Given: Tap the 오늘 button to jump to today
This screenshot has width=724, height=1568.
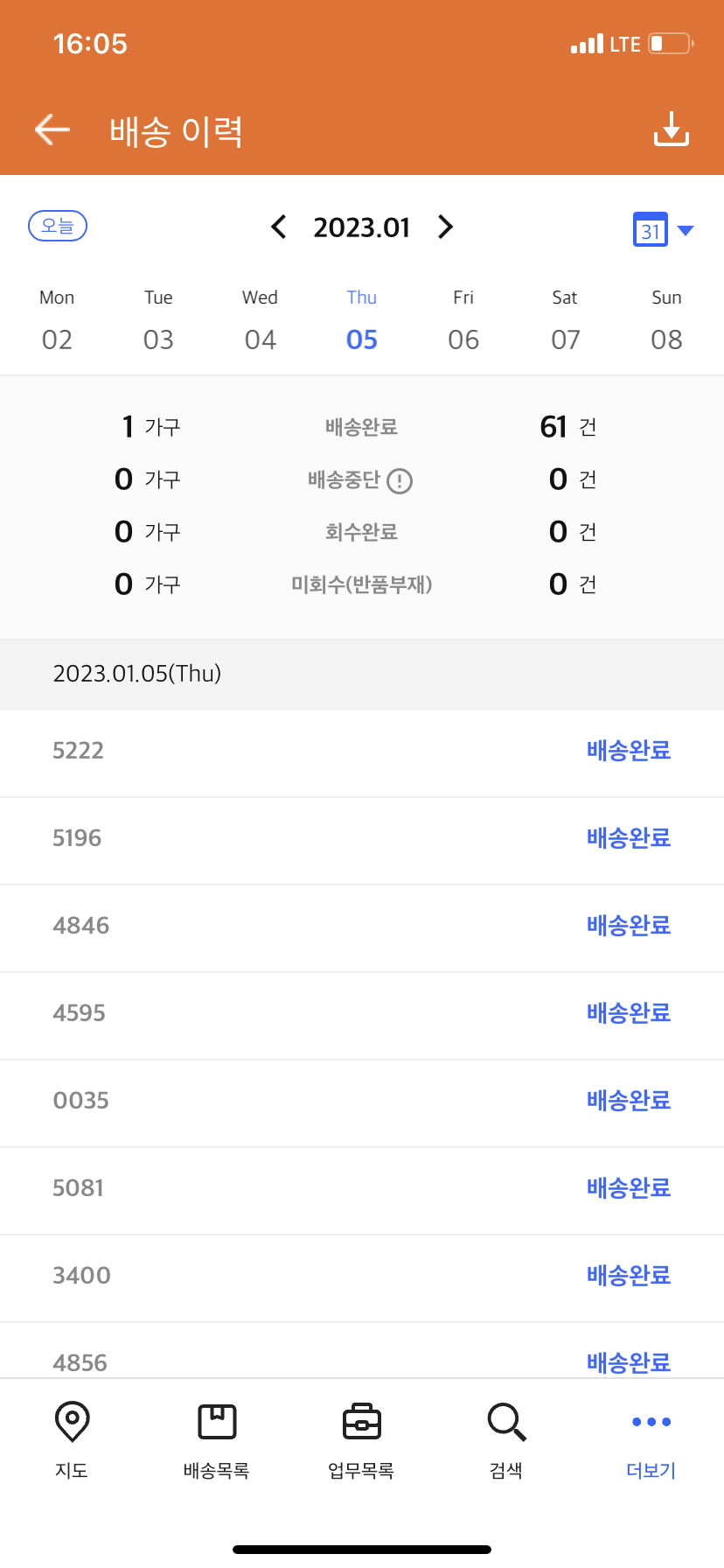Looking at the screenshot, I should 58,226.
